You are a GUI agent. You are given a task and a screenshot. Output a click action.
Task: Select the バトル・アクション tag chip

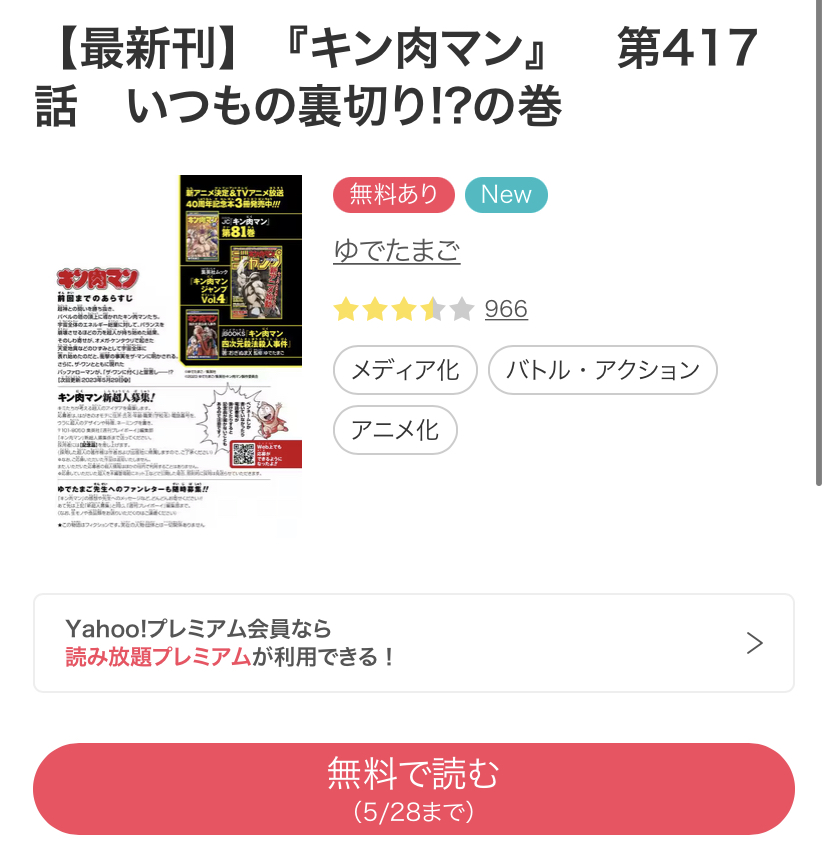coord(602,370)
